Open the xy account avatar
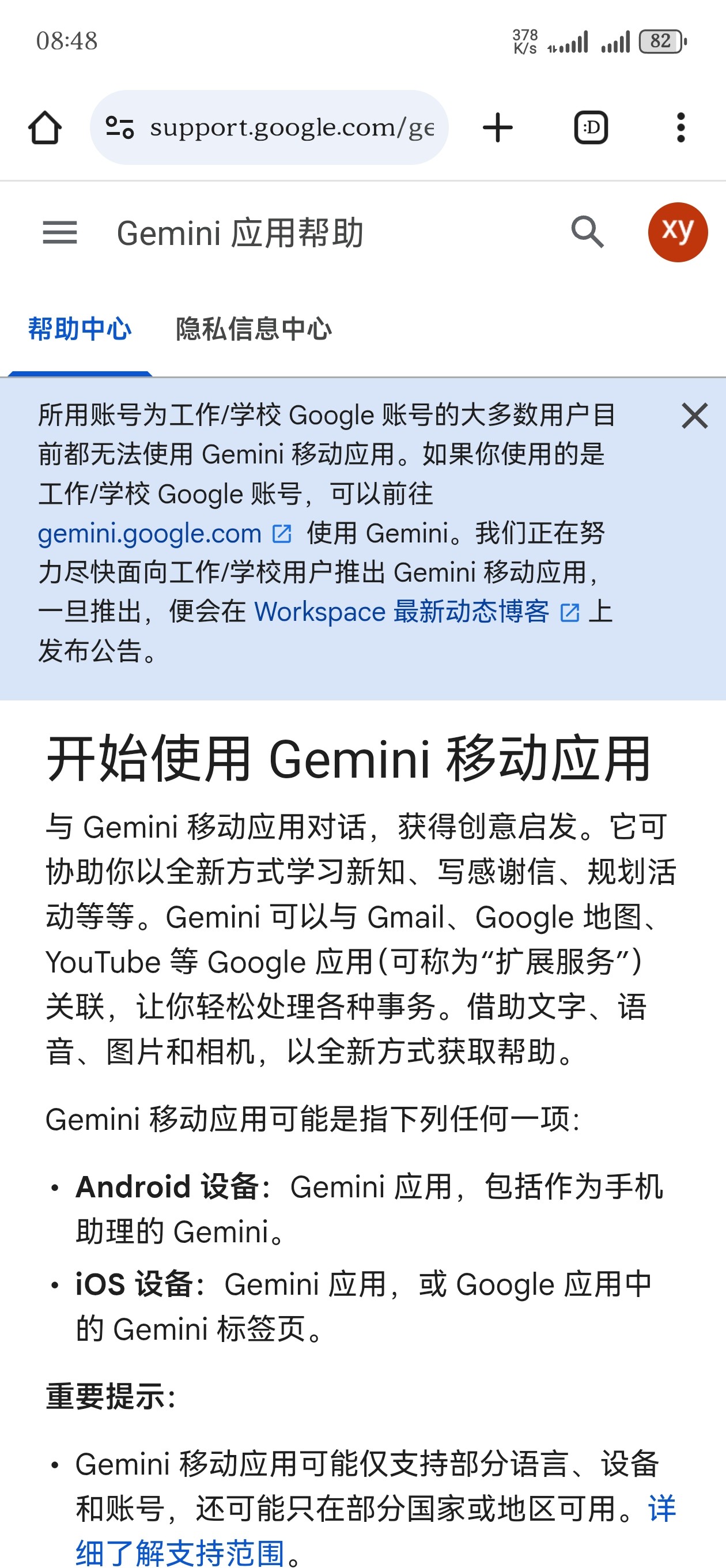Screen dimensions: 726x1568 click(678, 232)
